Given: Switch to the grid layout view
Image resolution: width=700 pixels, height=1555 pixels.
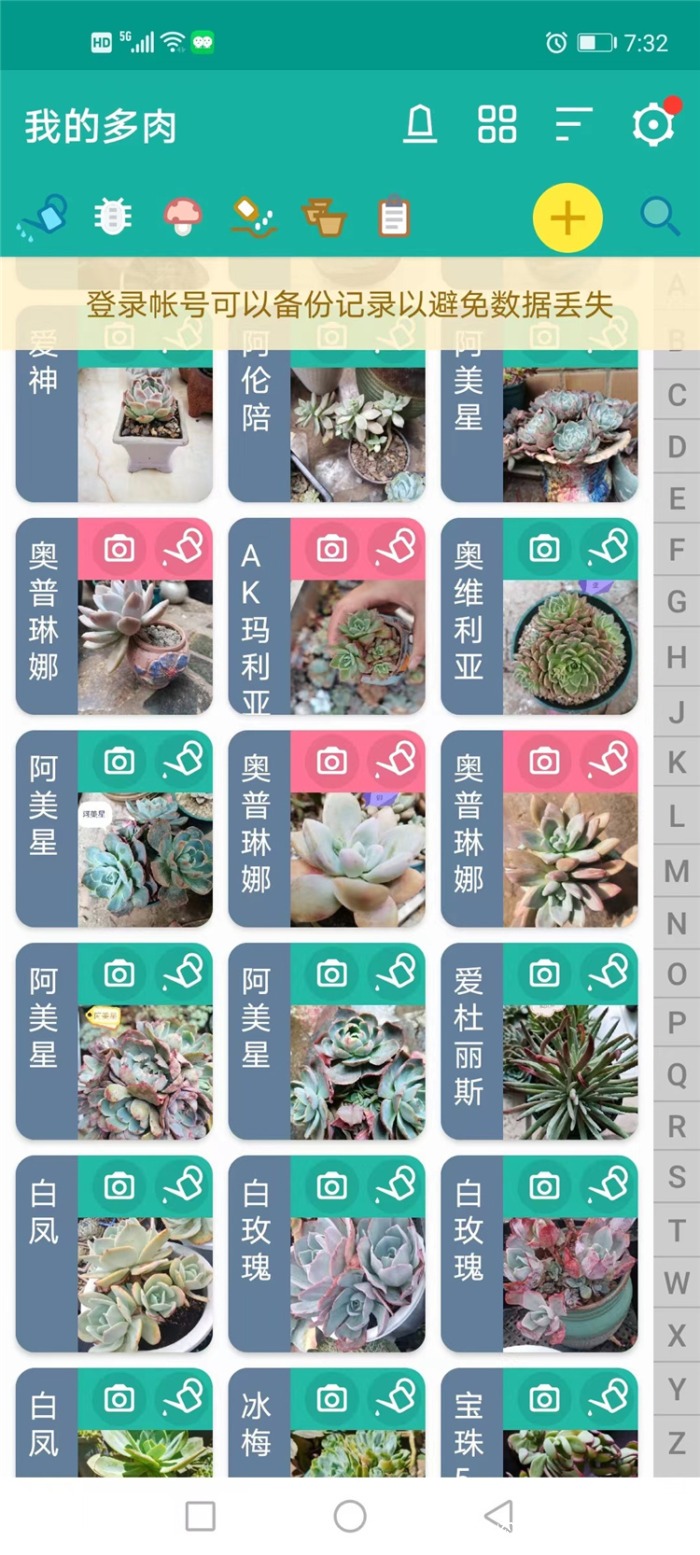Looking at the screenshot, I should click(x=497, y=125).
